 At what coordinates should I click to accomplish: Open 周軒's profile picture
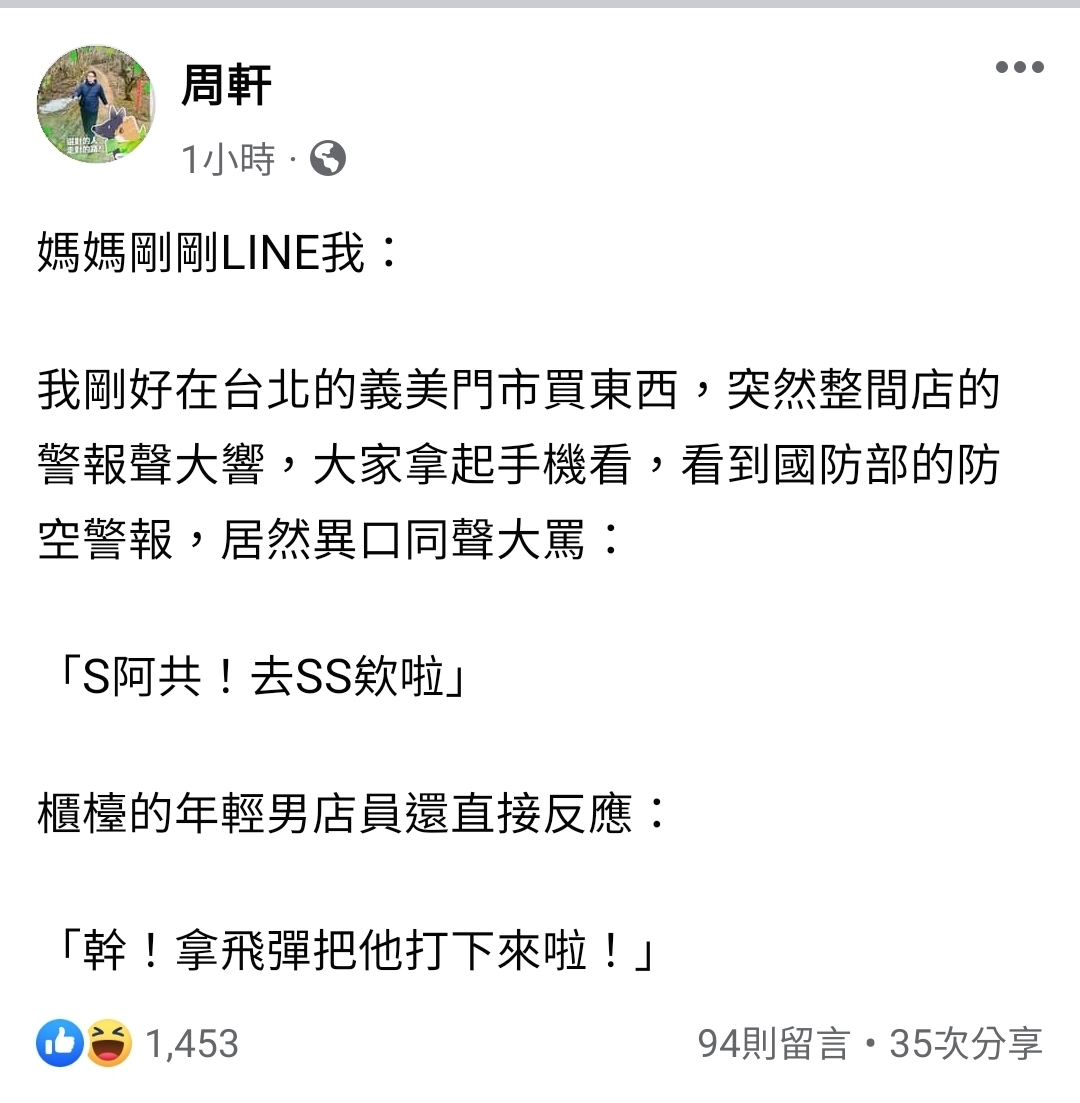tap(96, 104)
